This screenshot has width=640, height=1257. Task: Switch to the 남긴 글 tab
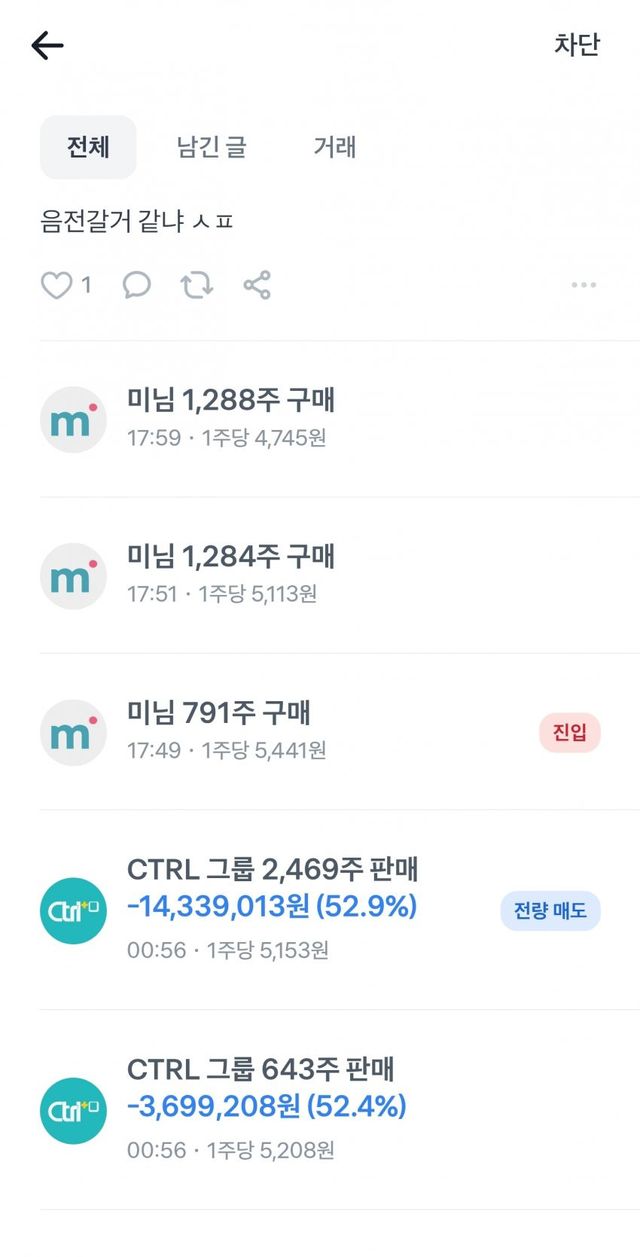(x=211, y=147)
